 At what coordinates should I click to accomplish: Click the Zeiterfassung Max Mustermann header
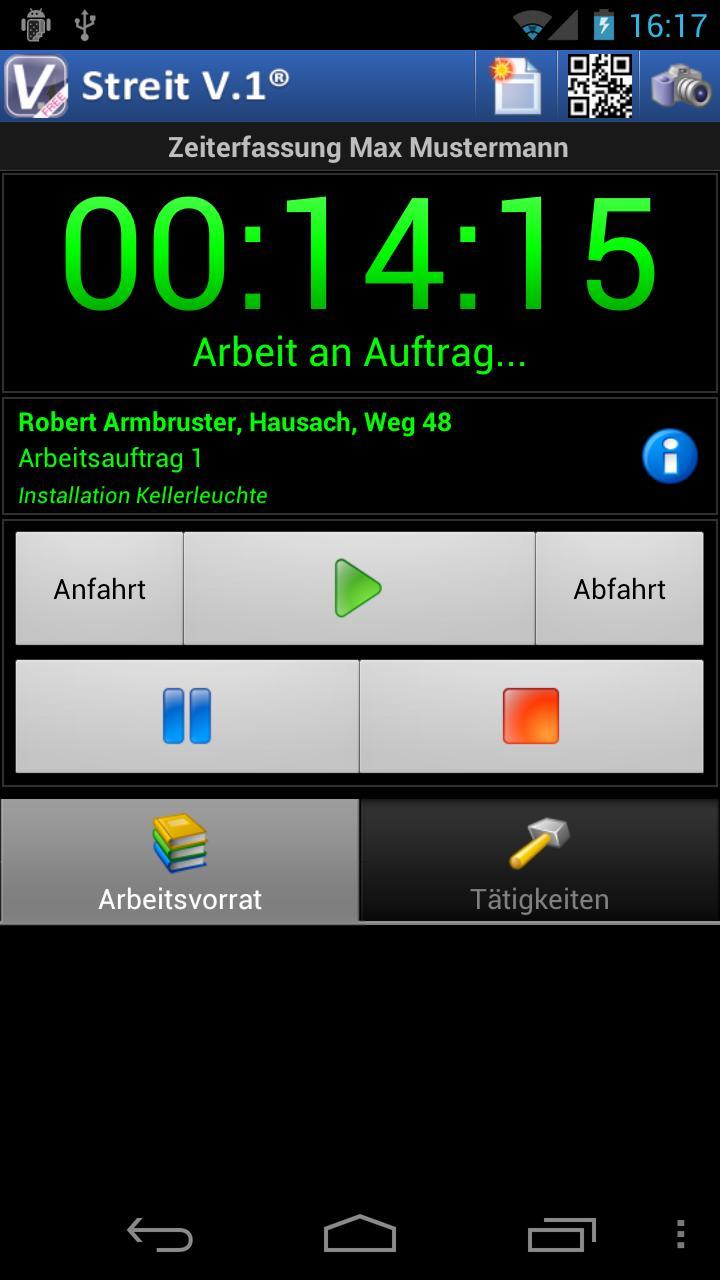360,147
